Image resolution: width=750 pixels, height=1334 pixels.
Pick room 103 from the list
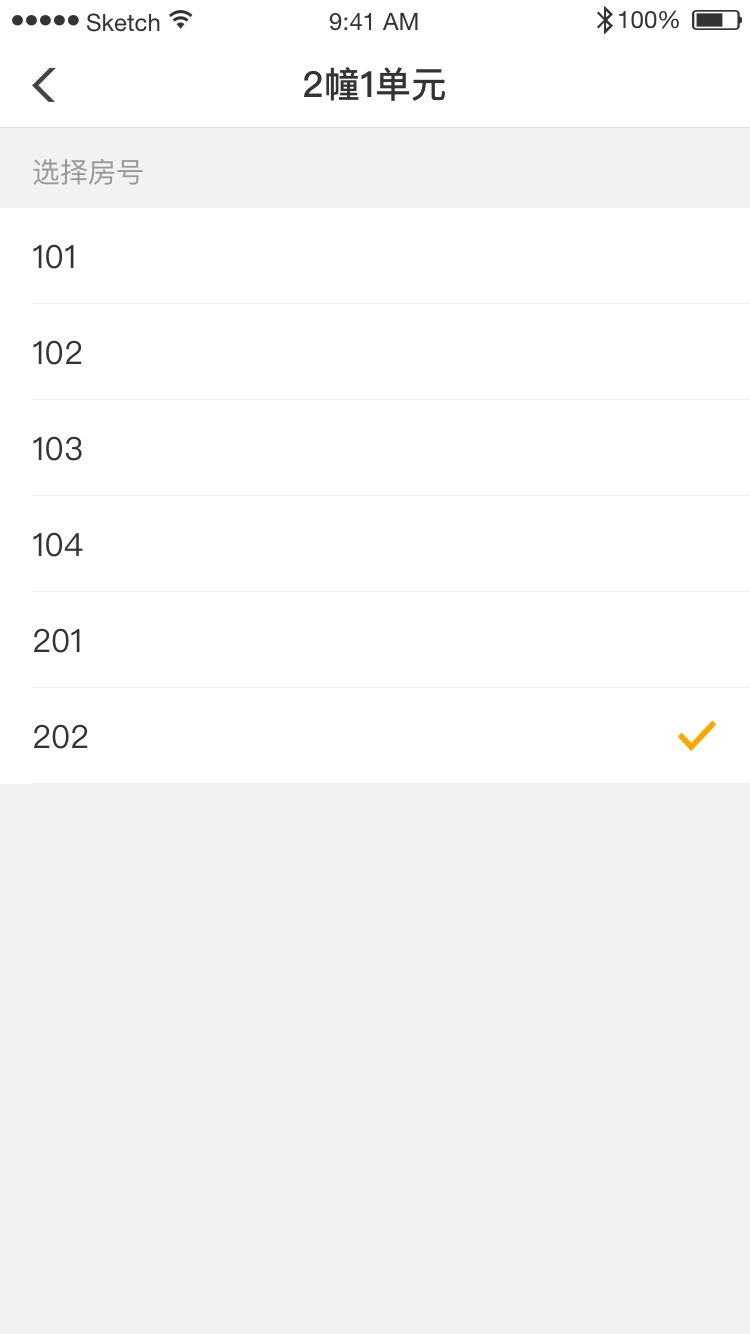click(375, 449)
